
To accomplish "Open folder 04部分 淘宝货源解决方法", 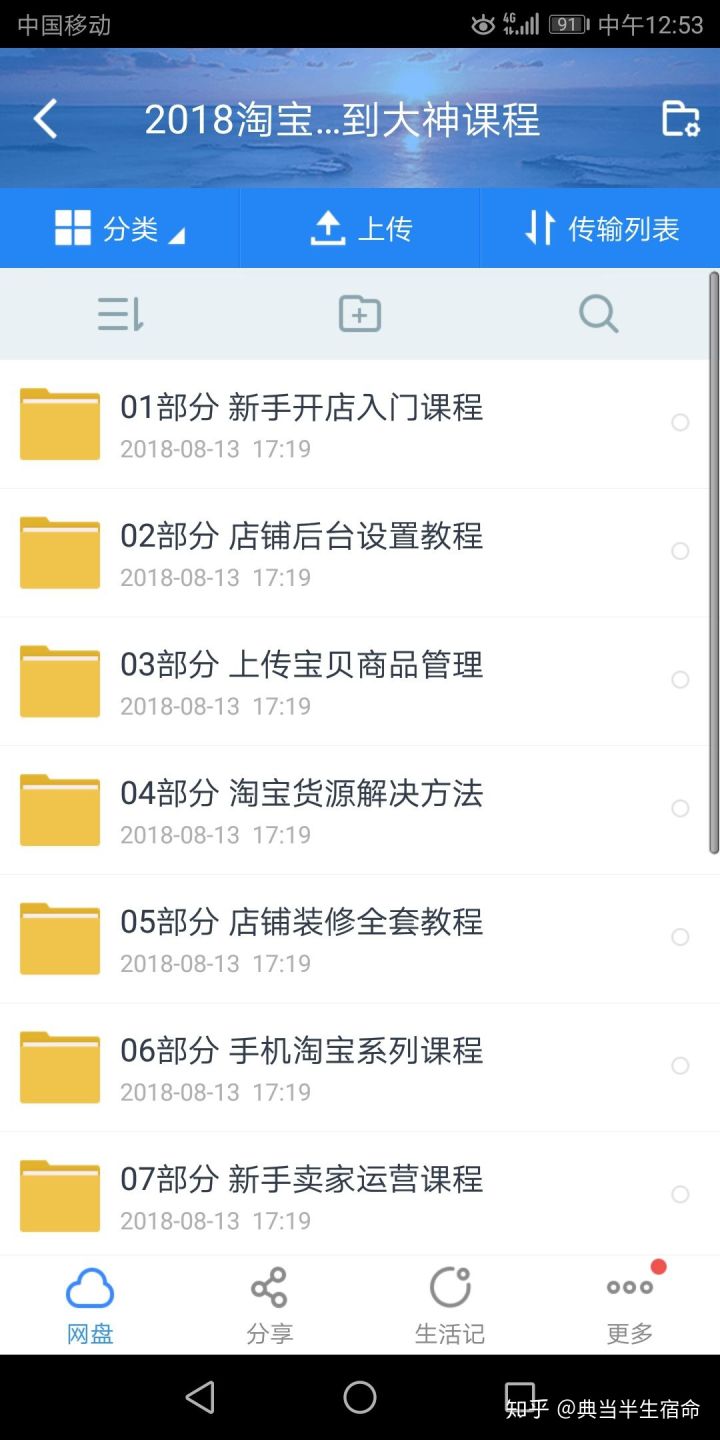I will [x=300, y=810].
